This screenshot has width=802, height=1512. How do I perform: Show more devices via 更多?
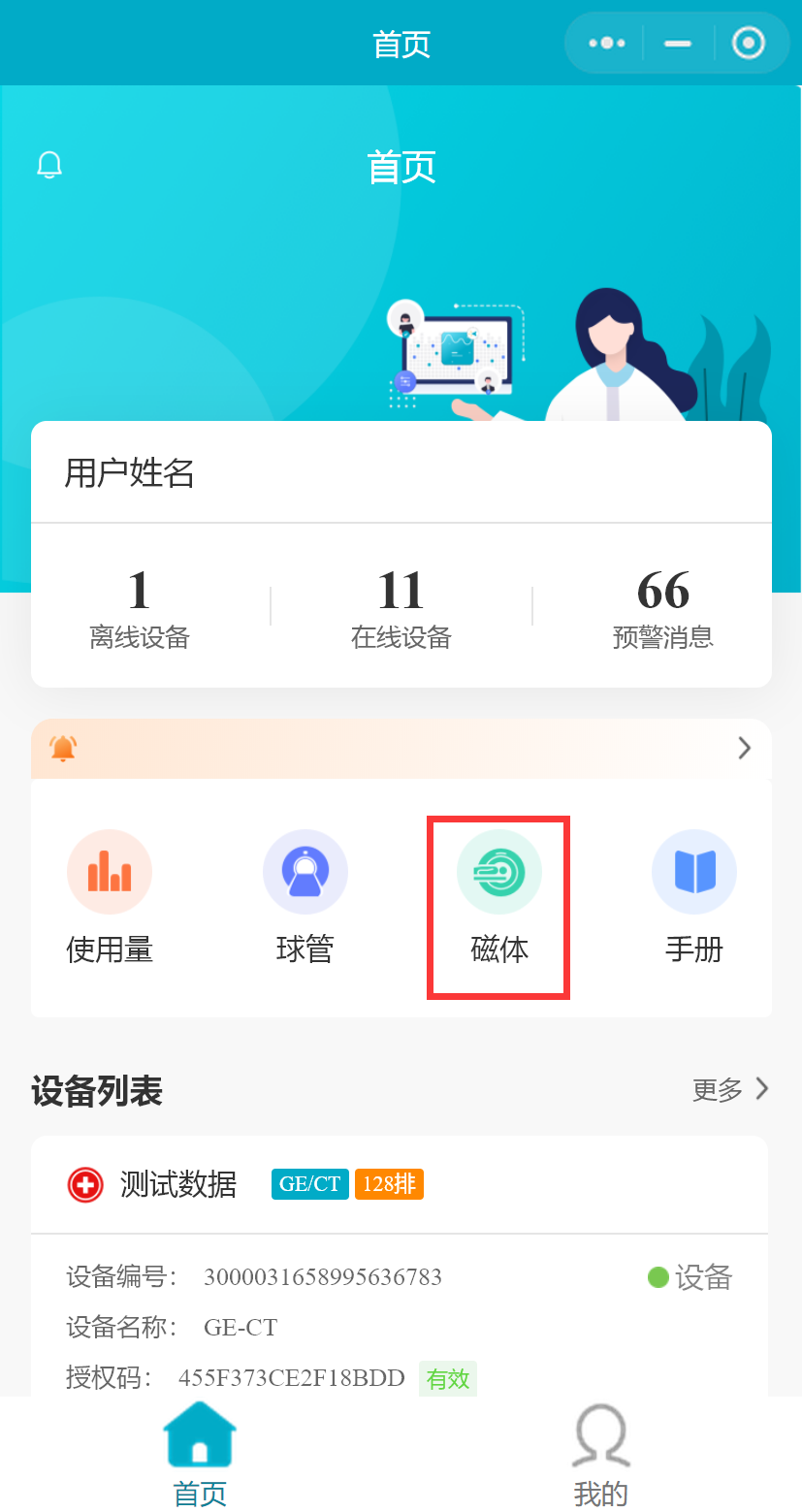[729, 1089]
